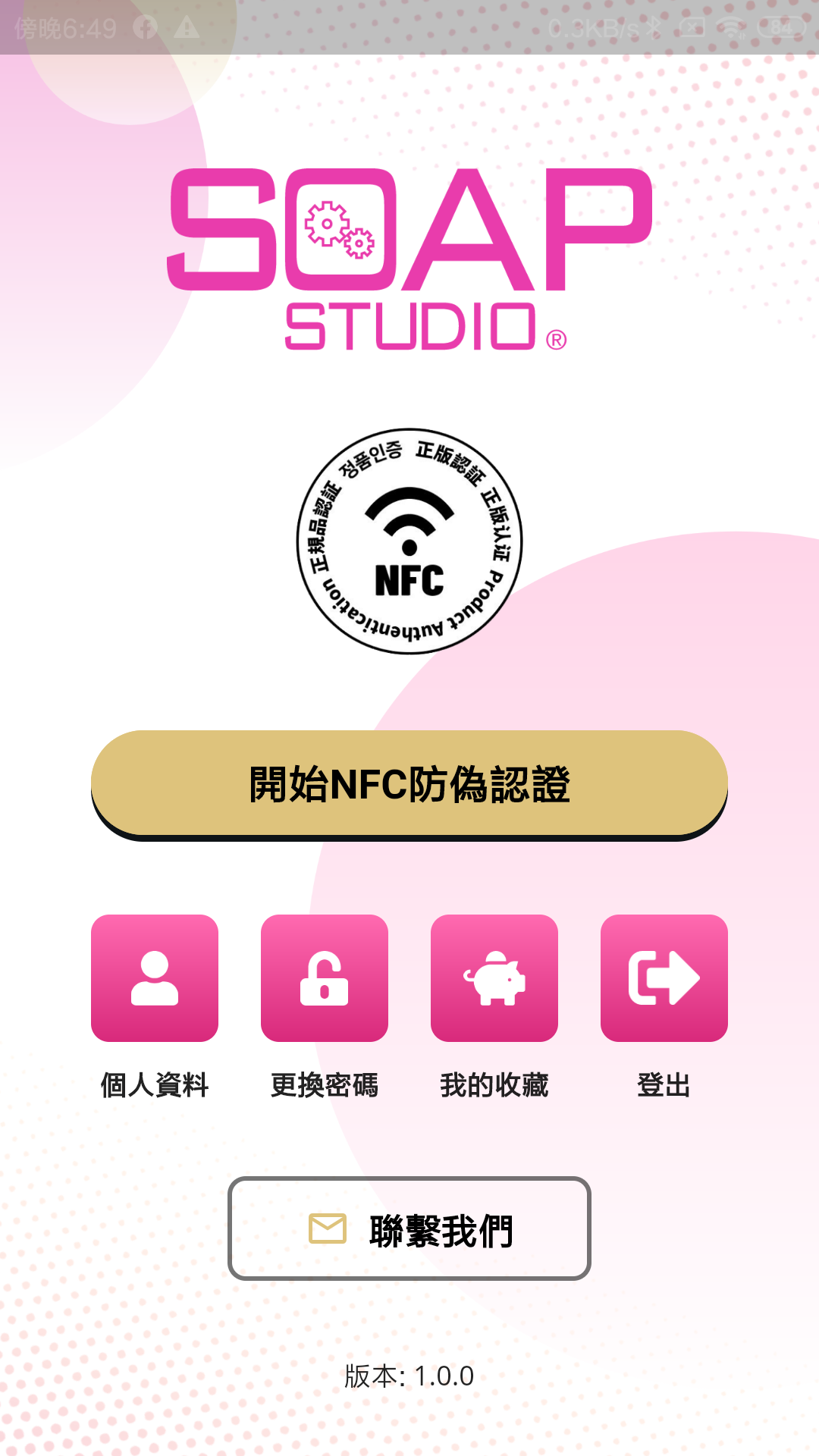This screenshot has height=1456, width=819.
Task: View 我的收藏 collection
Action: 494,978
